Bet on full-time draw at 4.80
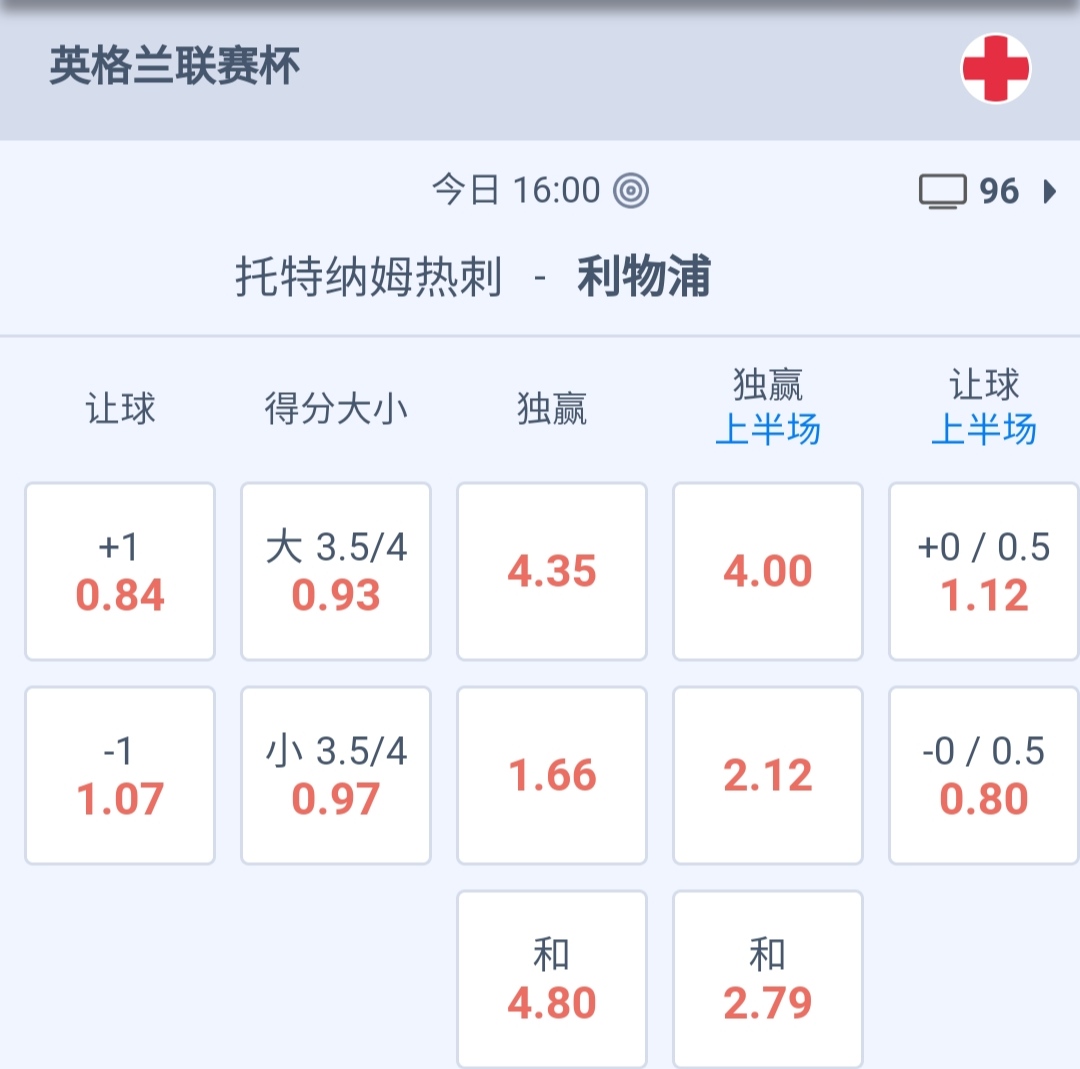 [552, 980]
